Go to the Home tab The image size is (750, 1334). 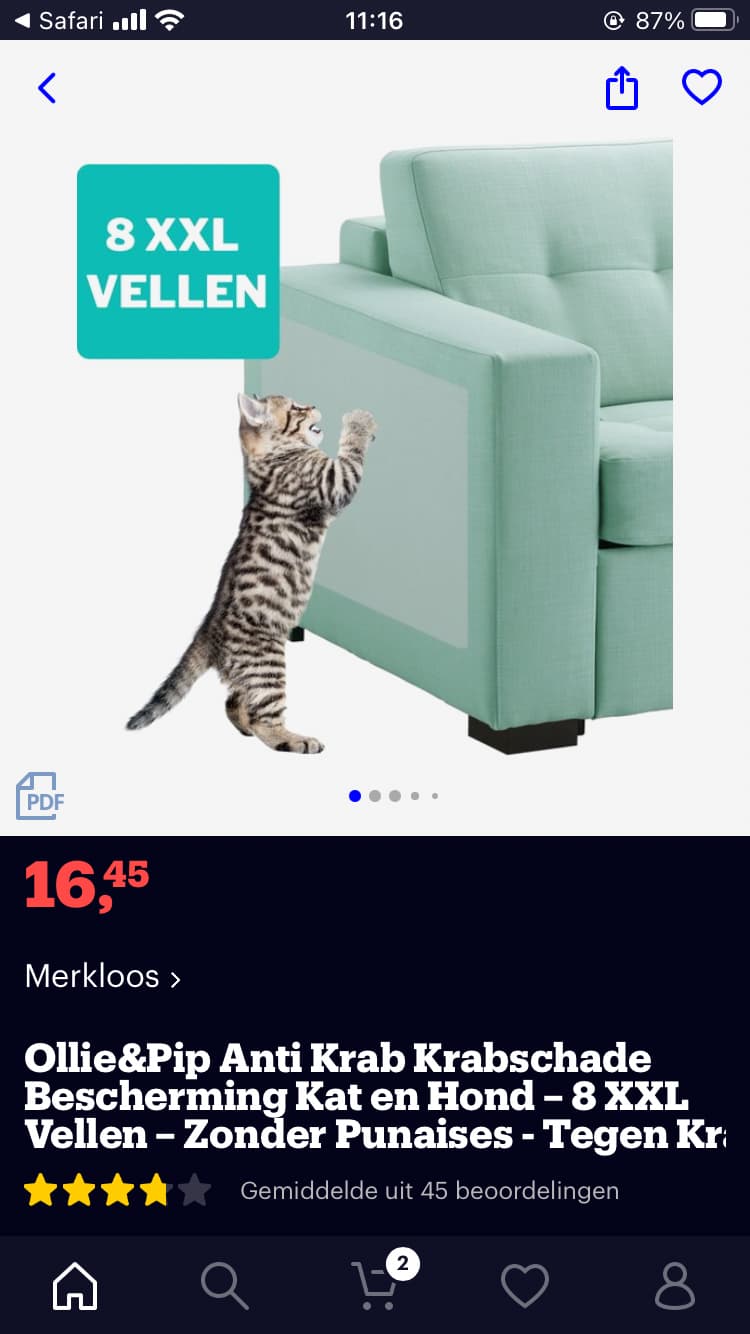click(x=75, y=1285)
